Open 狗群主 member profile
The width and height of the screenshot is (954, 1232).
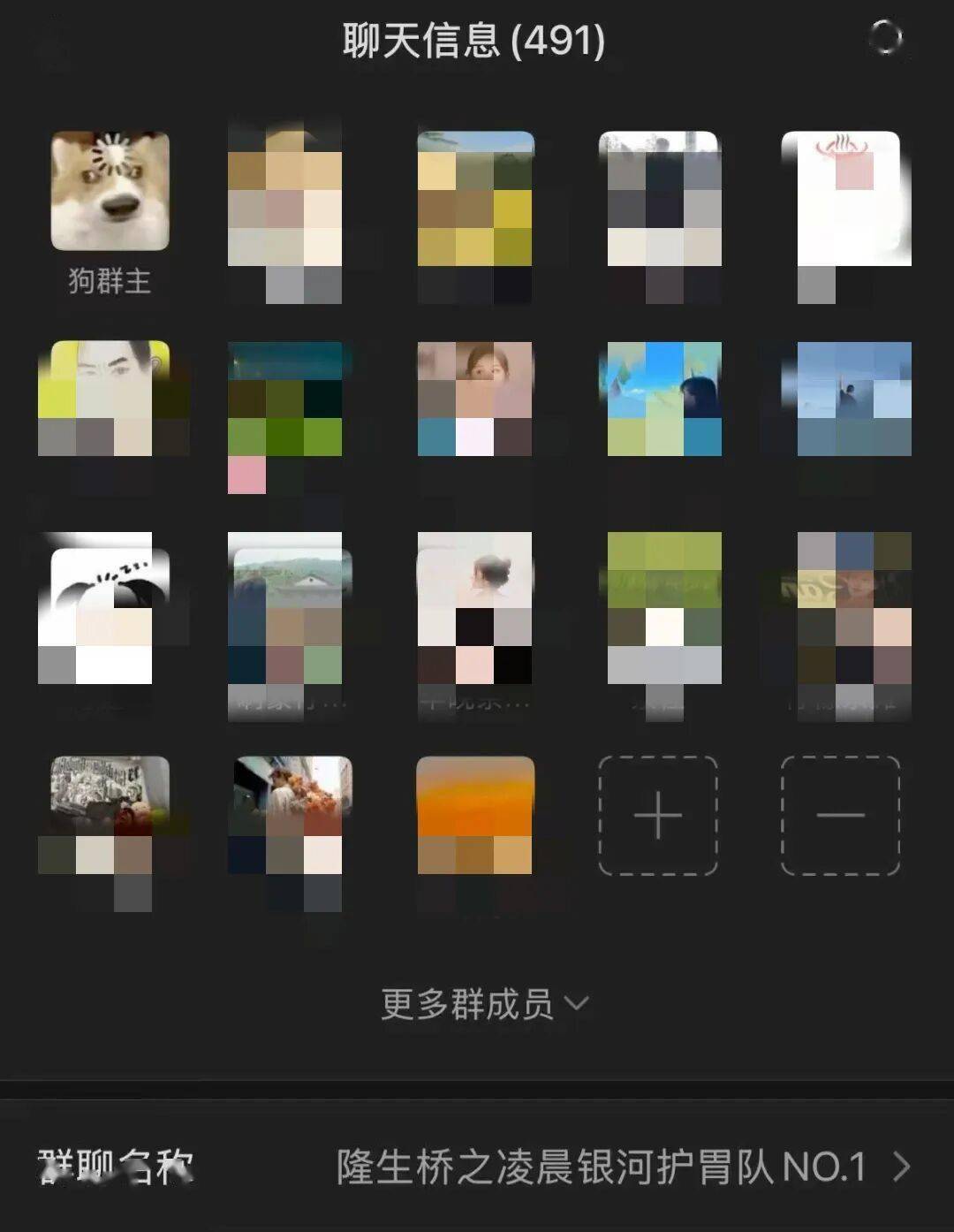point(110,191)
